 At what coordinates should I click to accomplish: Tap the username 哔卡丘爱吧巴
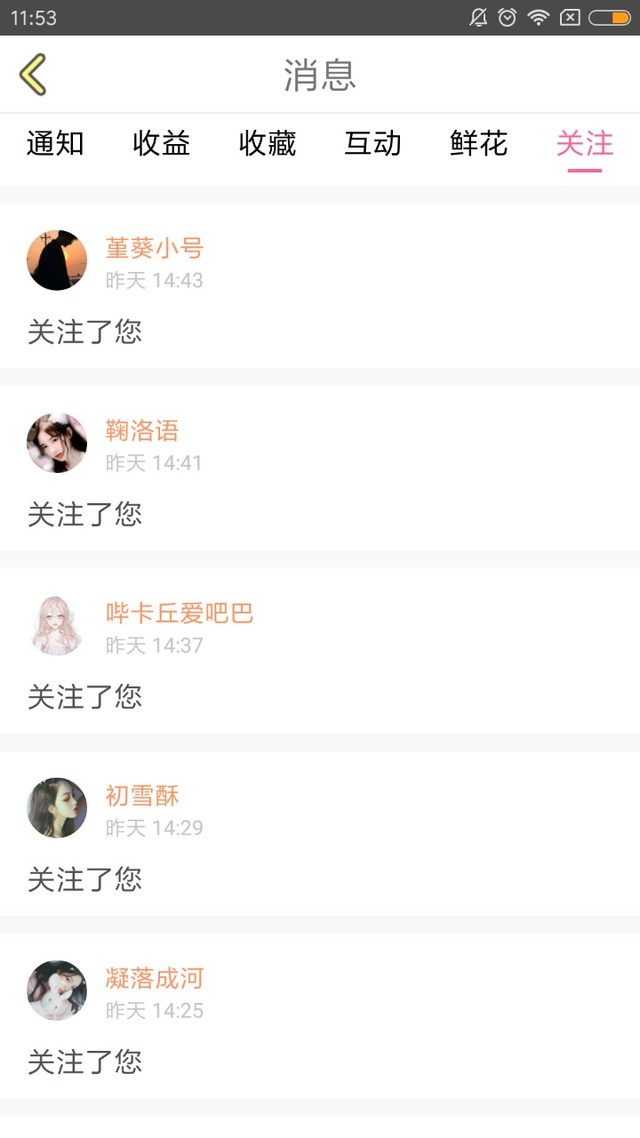tap(180, 613)
